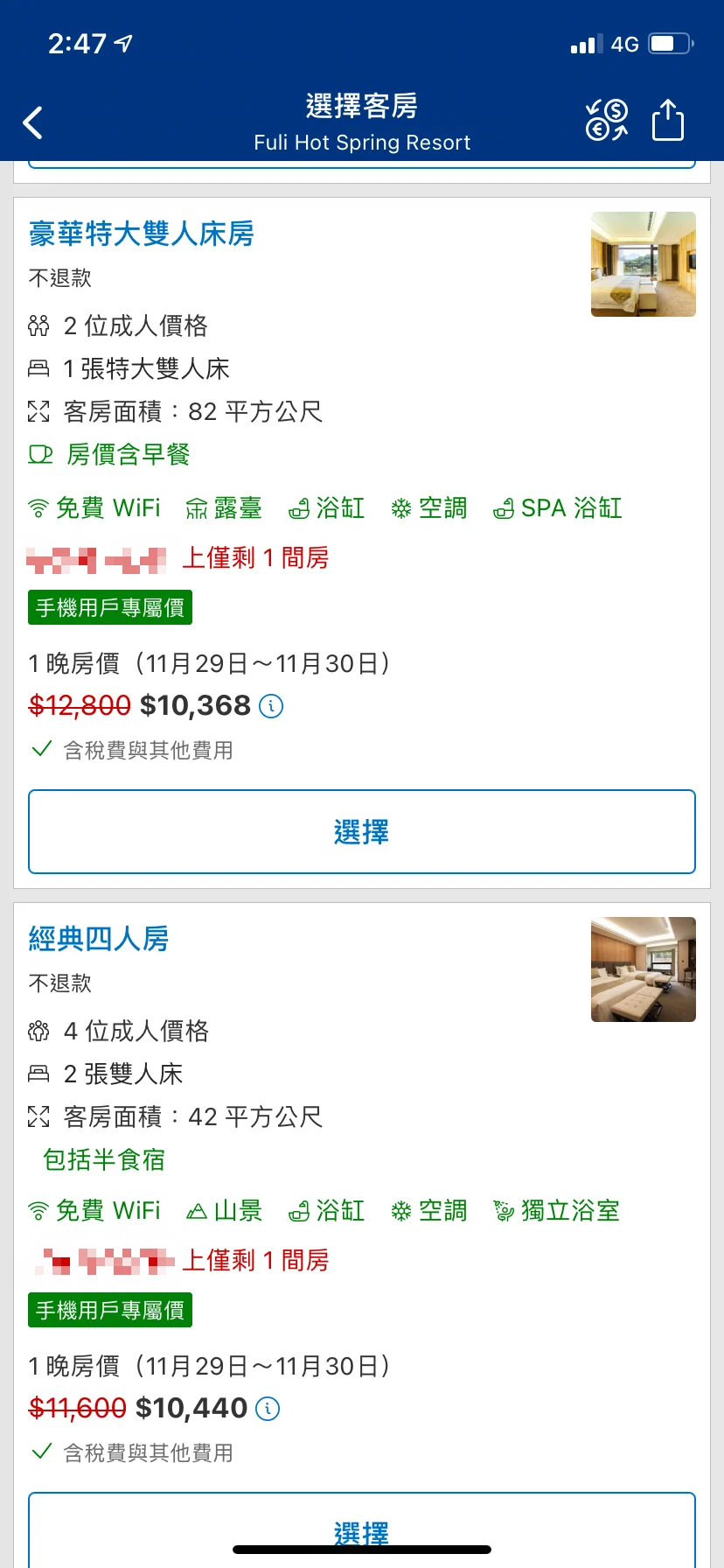Select the 豪華特大雙人床房 room
Viewport: 724px width, 1568px height.
[362, 832]
